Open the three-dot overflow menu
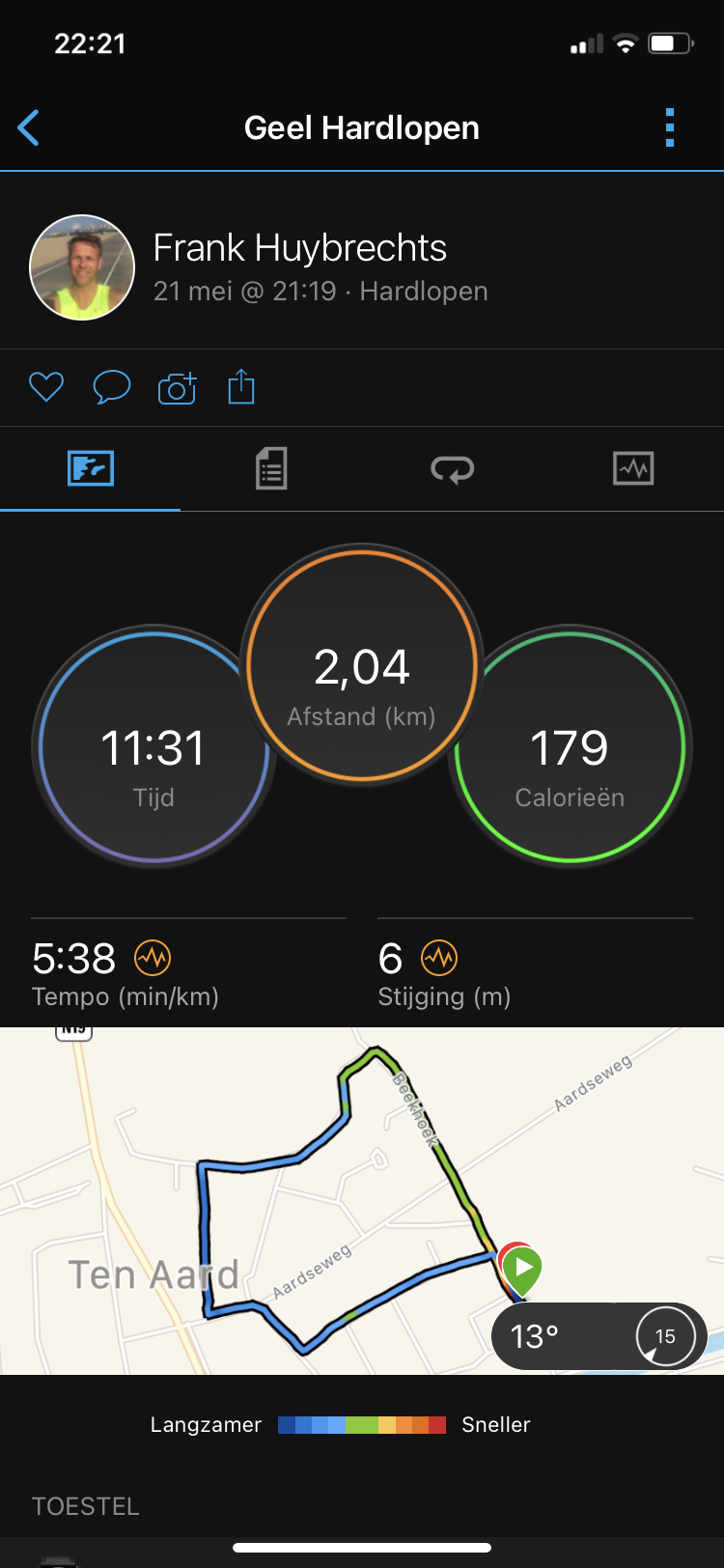Viewport: 724px width, 1568px height. (670, 127)
